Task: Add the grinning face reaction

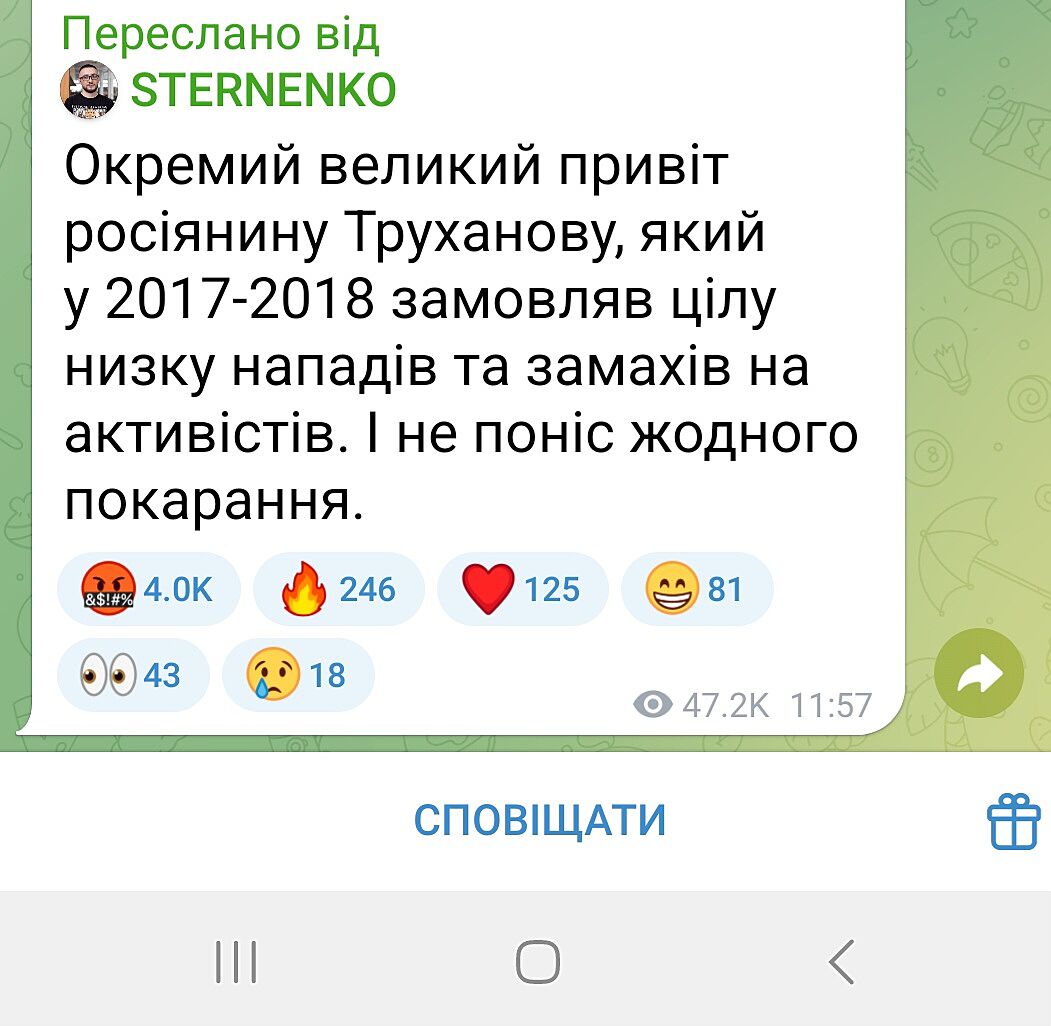Action: tap(696, 589)
